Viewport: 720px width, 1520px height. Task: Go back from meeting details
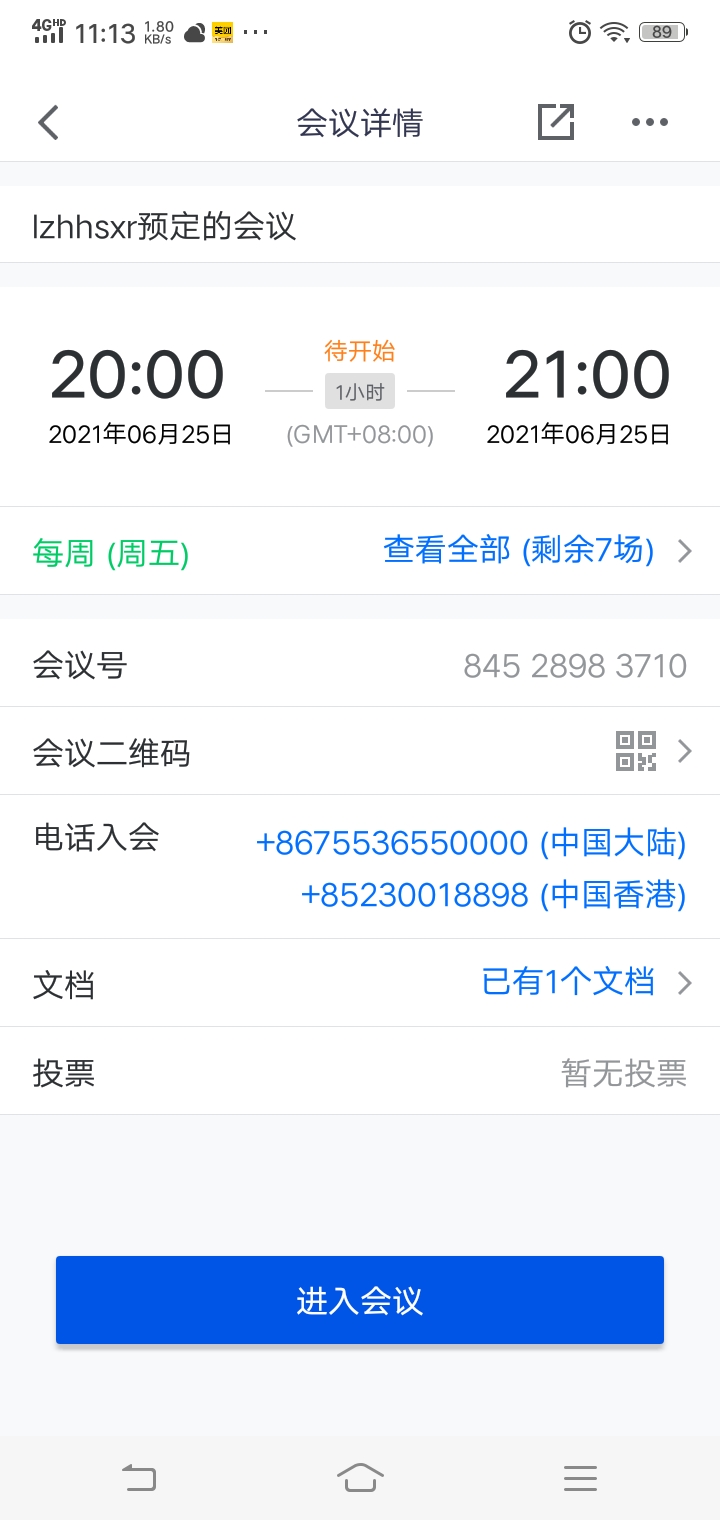coord(48,123)
